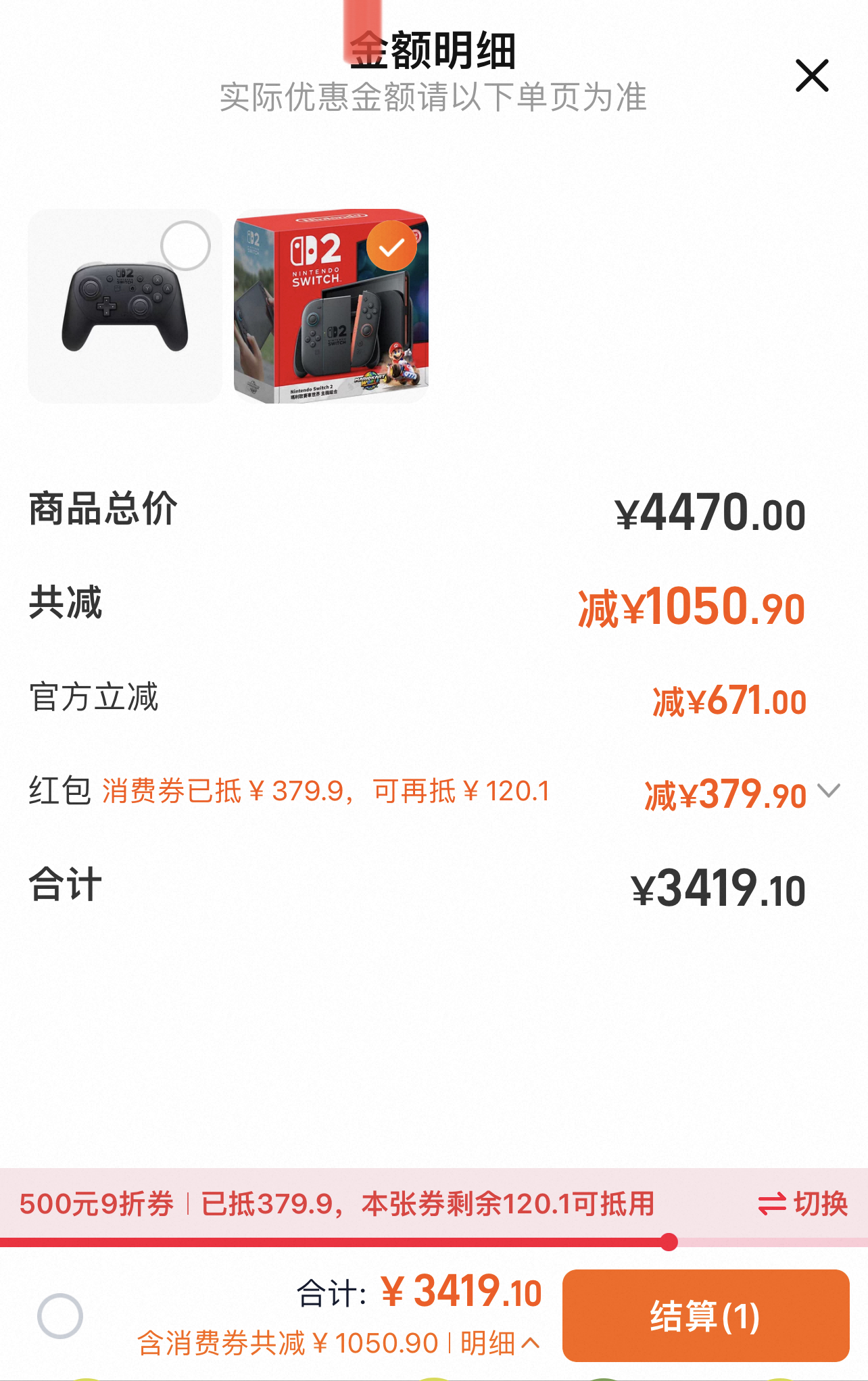Tap 结算(1) to check out
Viewport: 868px width, 1381px height.
tap(705, 1315)
